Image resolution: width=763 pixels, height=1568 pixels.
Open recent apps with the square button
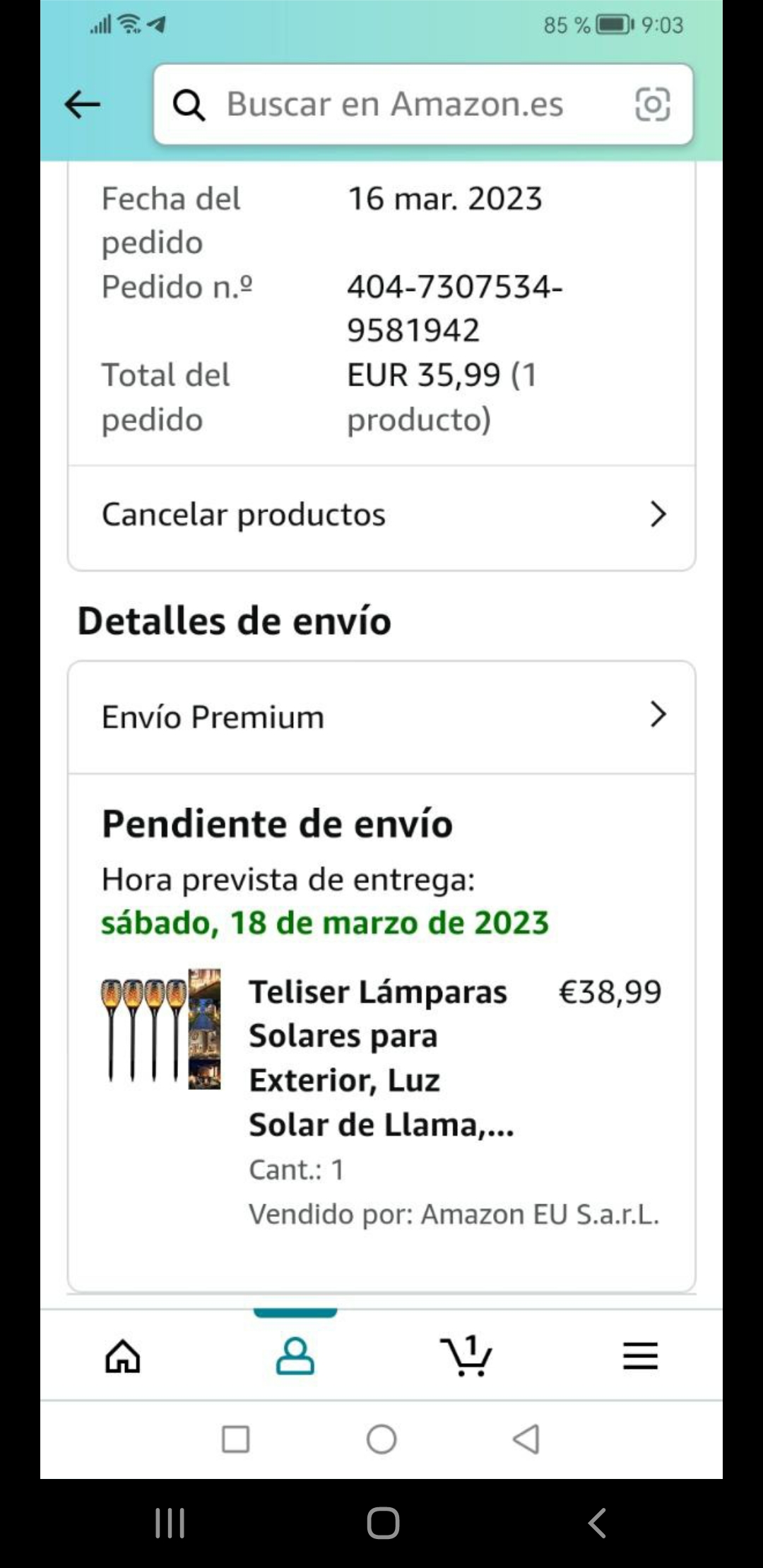click(x=235, y=1439)
